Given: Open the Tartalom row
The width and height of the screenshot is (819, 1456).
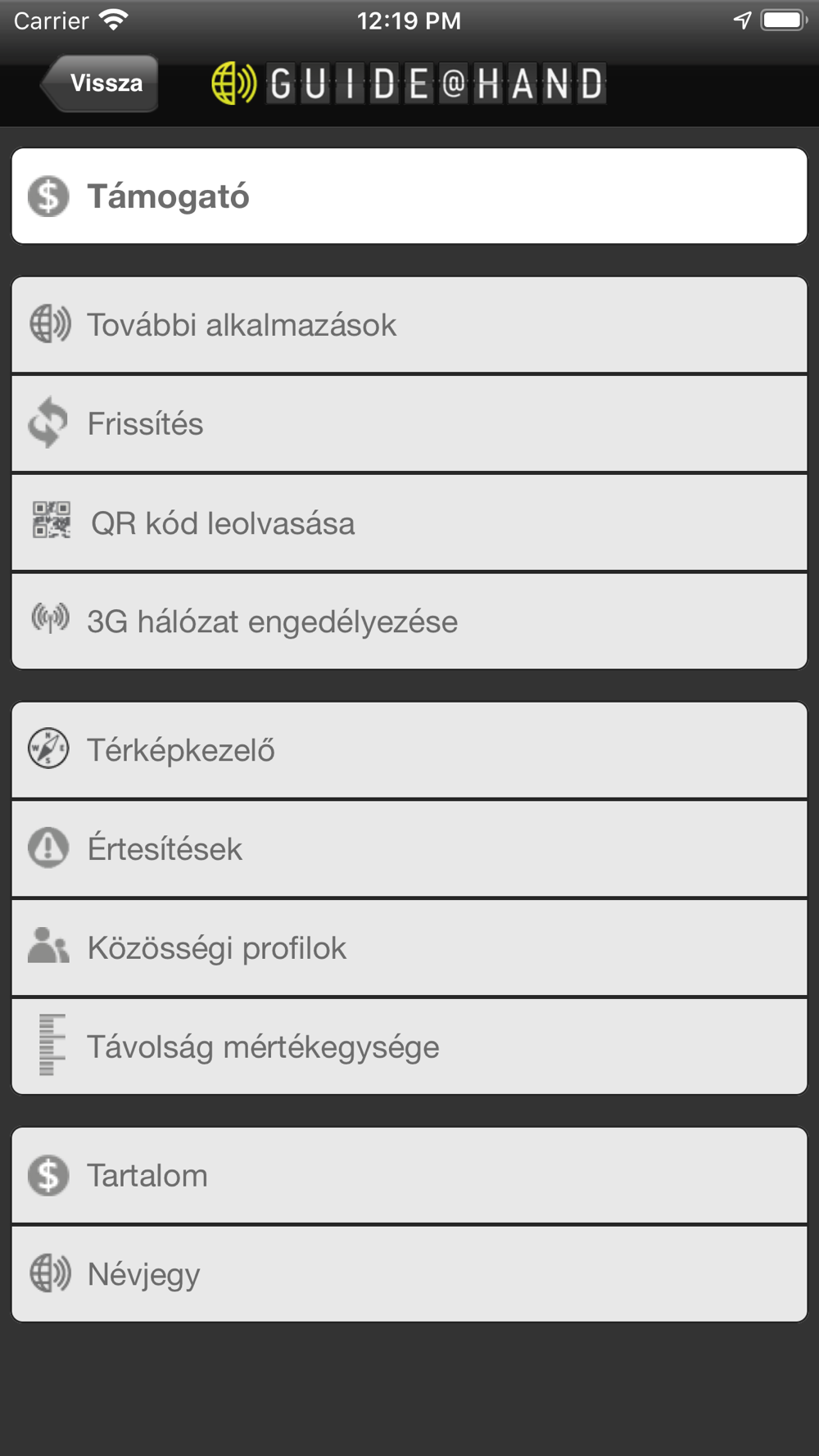Looking at the screenshot, I should tap(409, 1175).
